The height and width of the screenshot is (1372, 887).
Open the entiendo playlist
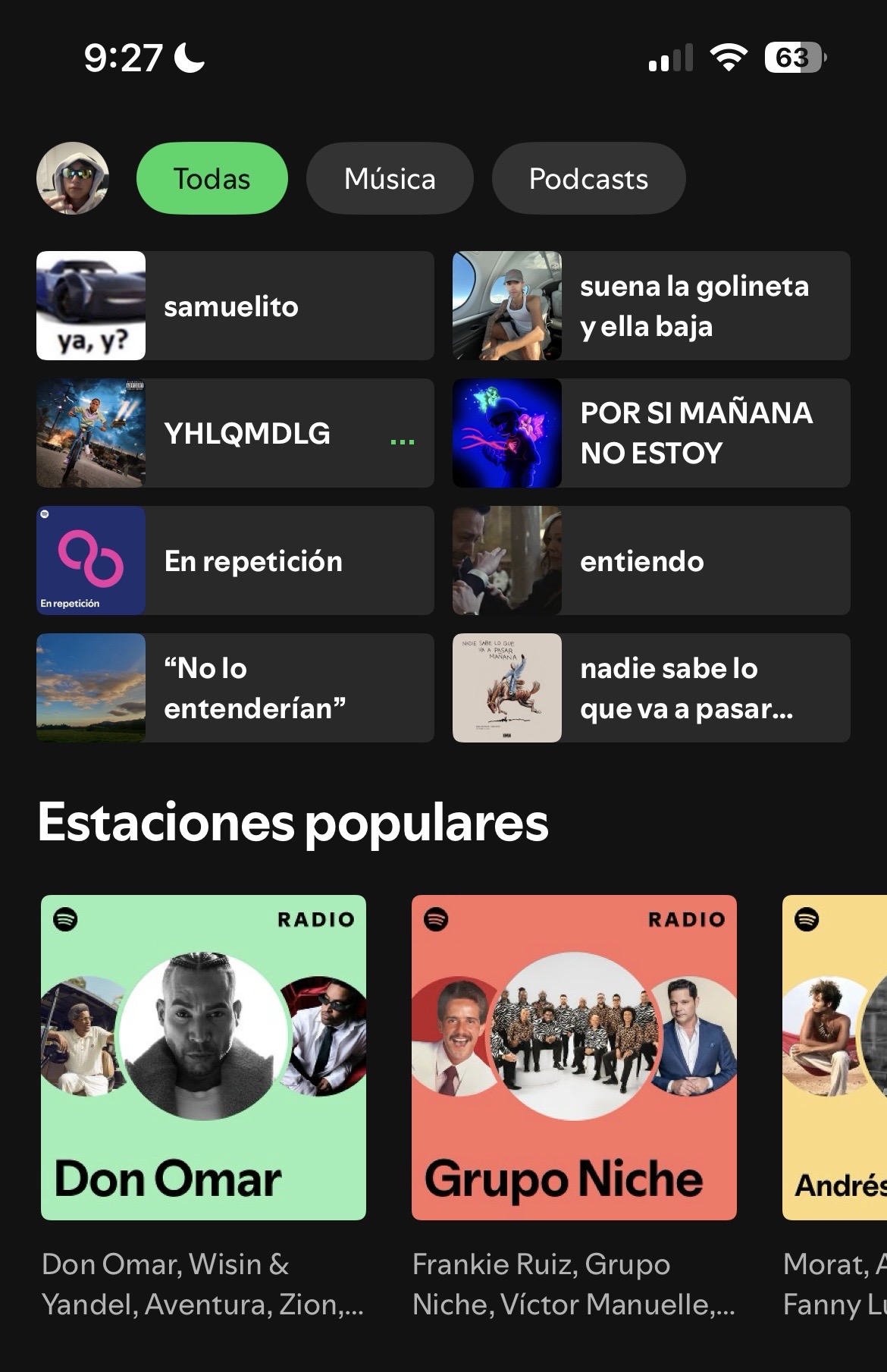[x=650, y=560]
